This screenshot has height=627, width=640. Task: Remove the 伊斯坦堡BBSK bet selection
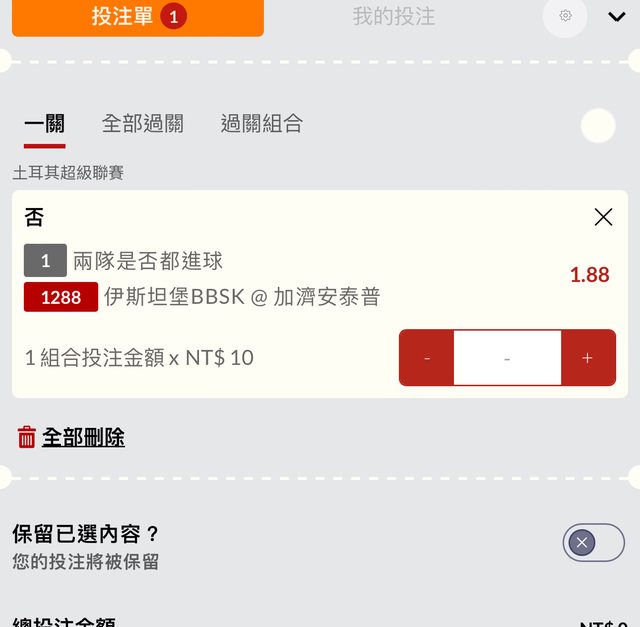pos(603,217)
